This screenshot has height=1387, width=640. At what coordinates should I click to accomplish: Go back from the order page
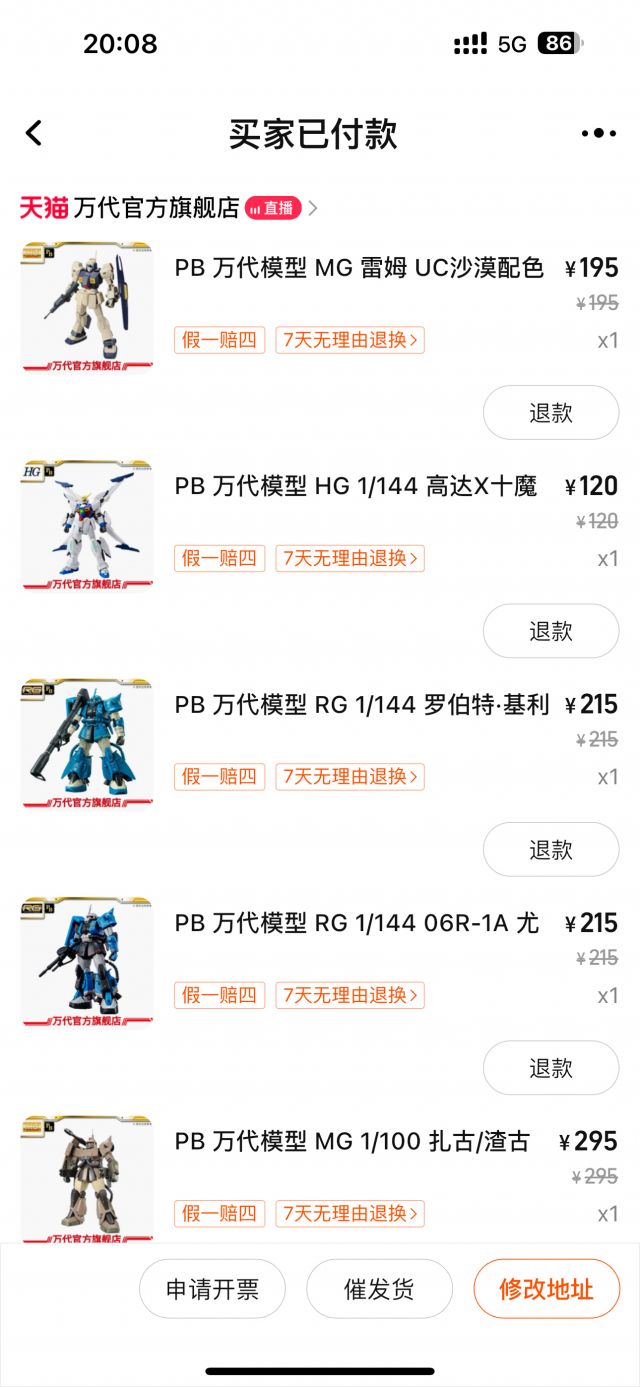click(x=34, y=133)
